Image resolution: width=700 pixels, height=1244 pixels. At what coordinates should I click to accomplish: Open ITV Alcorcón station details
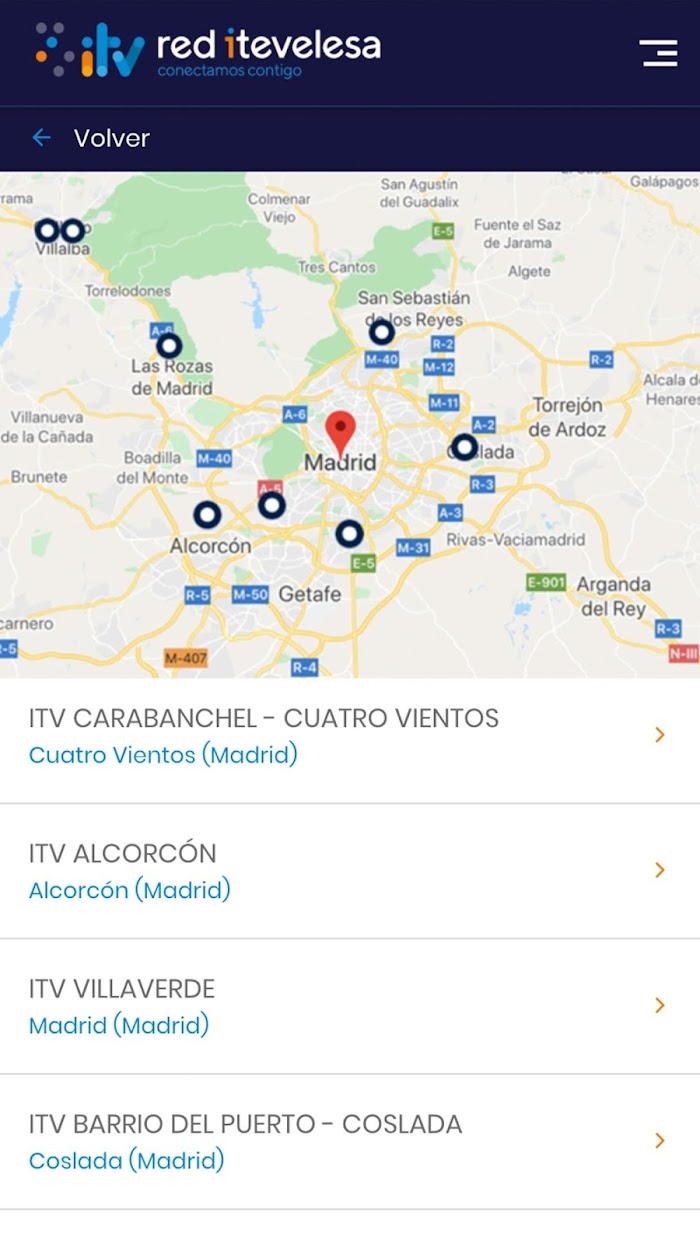coord(350,871)
